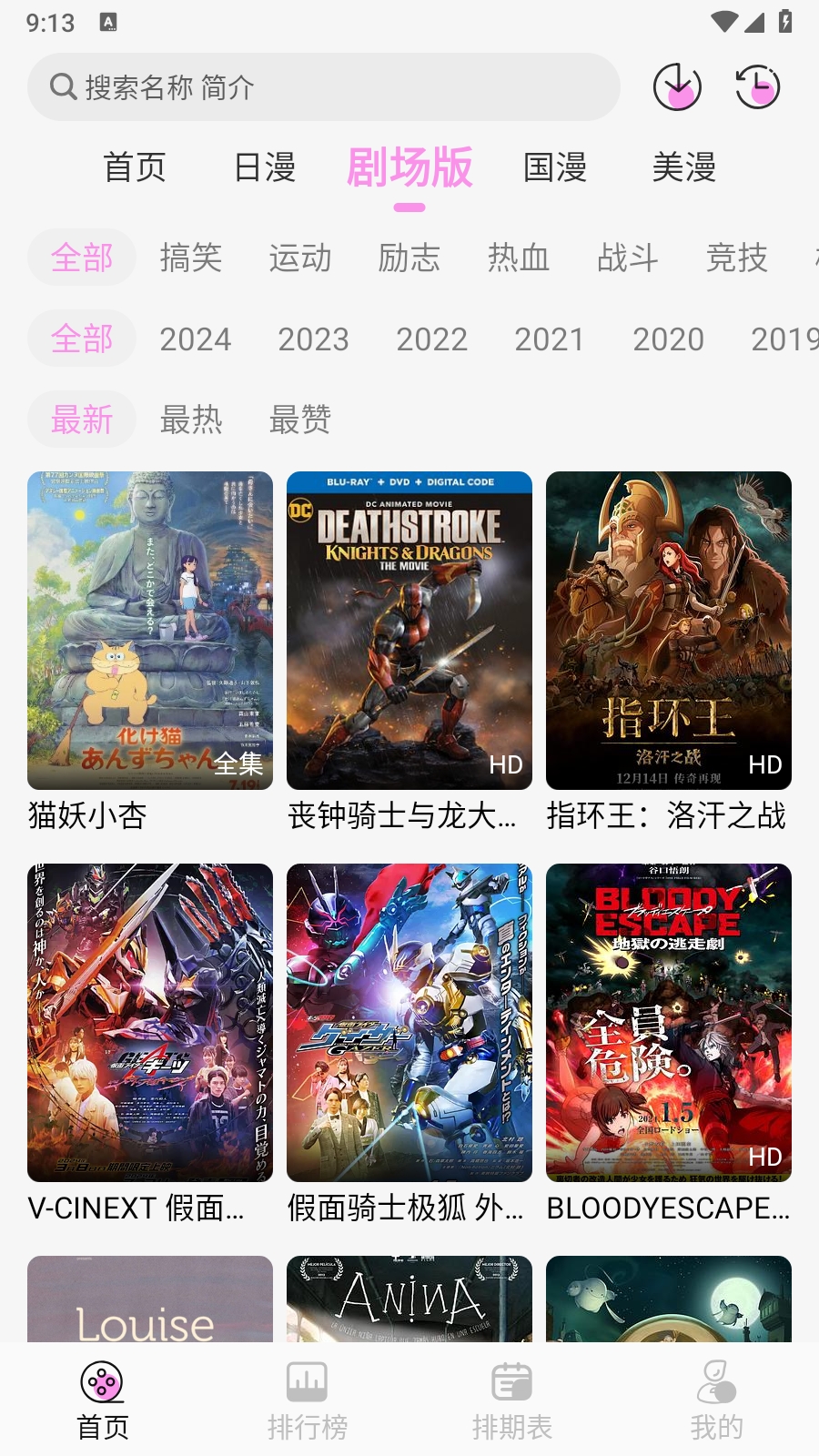819x1456 pixels.
Task: Select the 2021 year filter
Action: pos(551,339)
